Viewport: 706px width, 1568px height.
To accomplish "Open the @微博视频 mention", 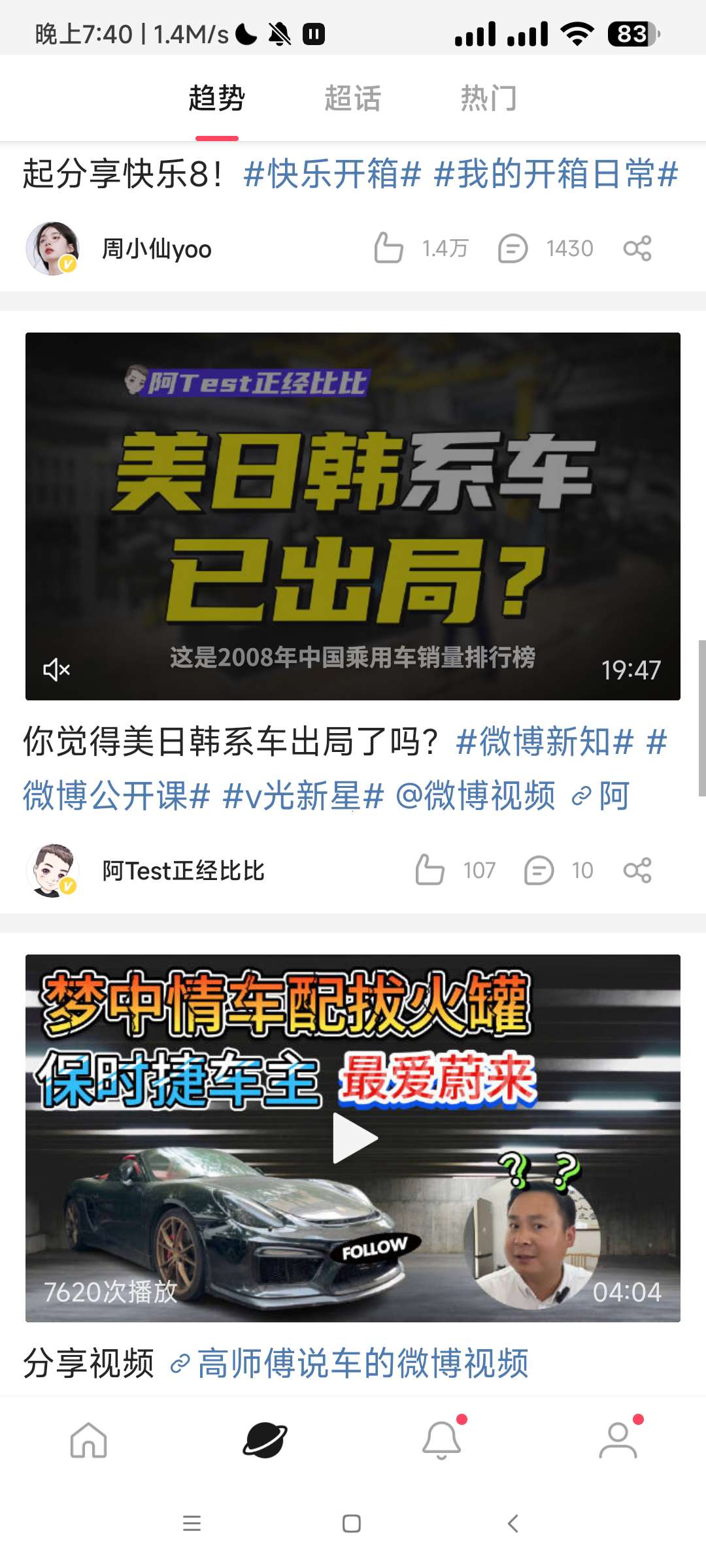I will [476, 796].
